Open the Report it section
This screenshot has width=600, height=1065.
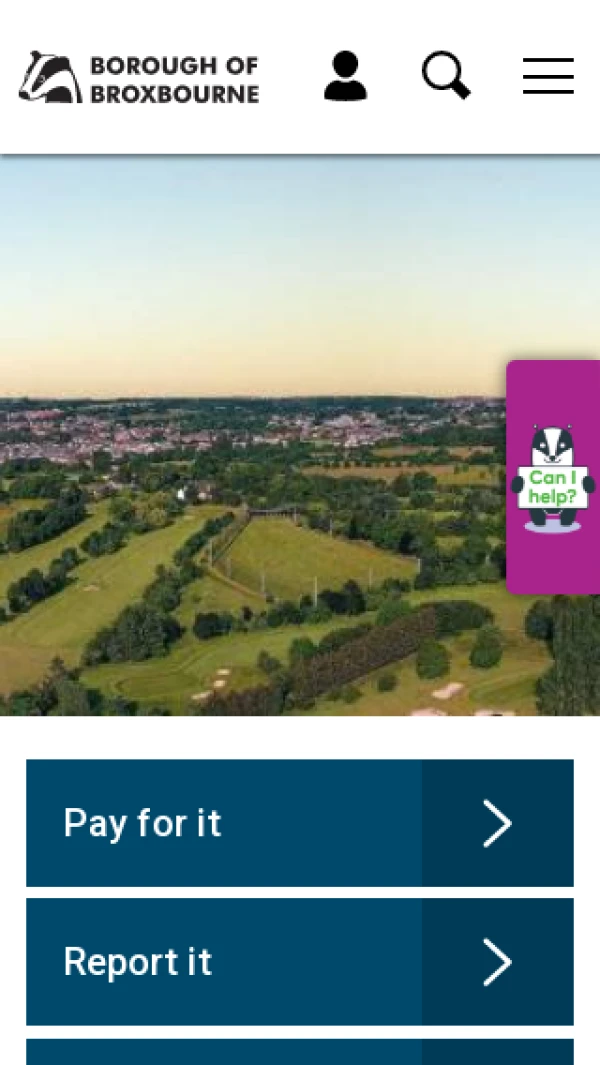(x=300, y=961)
